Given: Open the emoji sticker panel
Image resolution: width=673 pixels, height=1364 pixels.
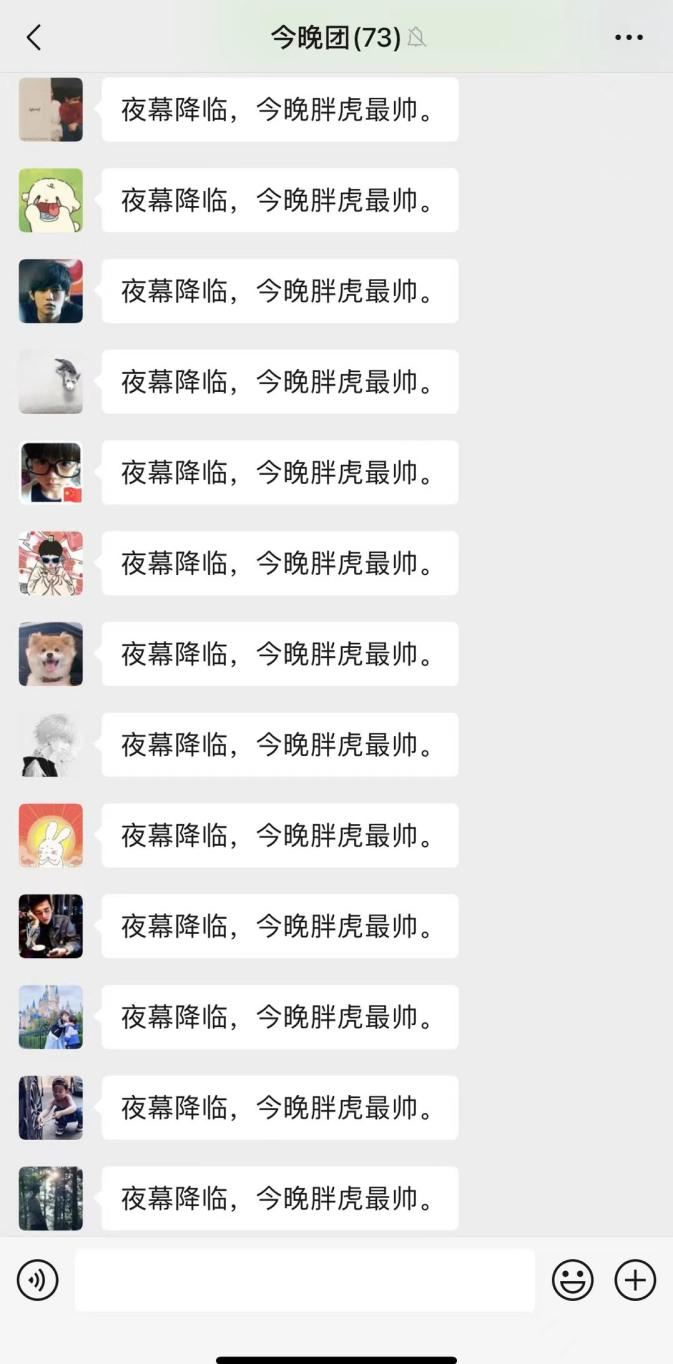Looking at the screenshot, I should coord(573,1280).
